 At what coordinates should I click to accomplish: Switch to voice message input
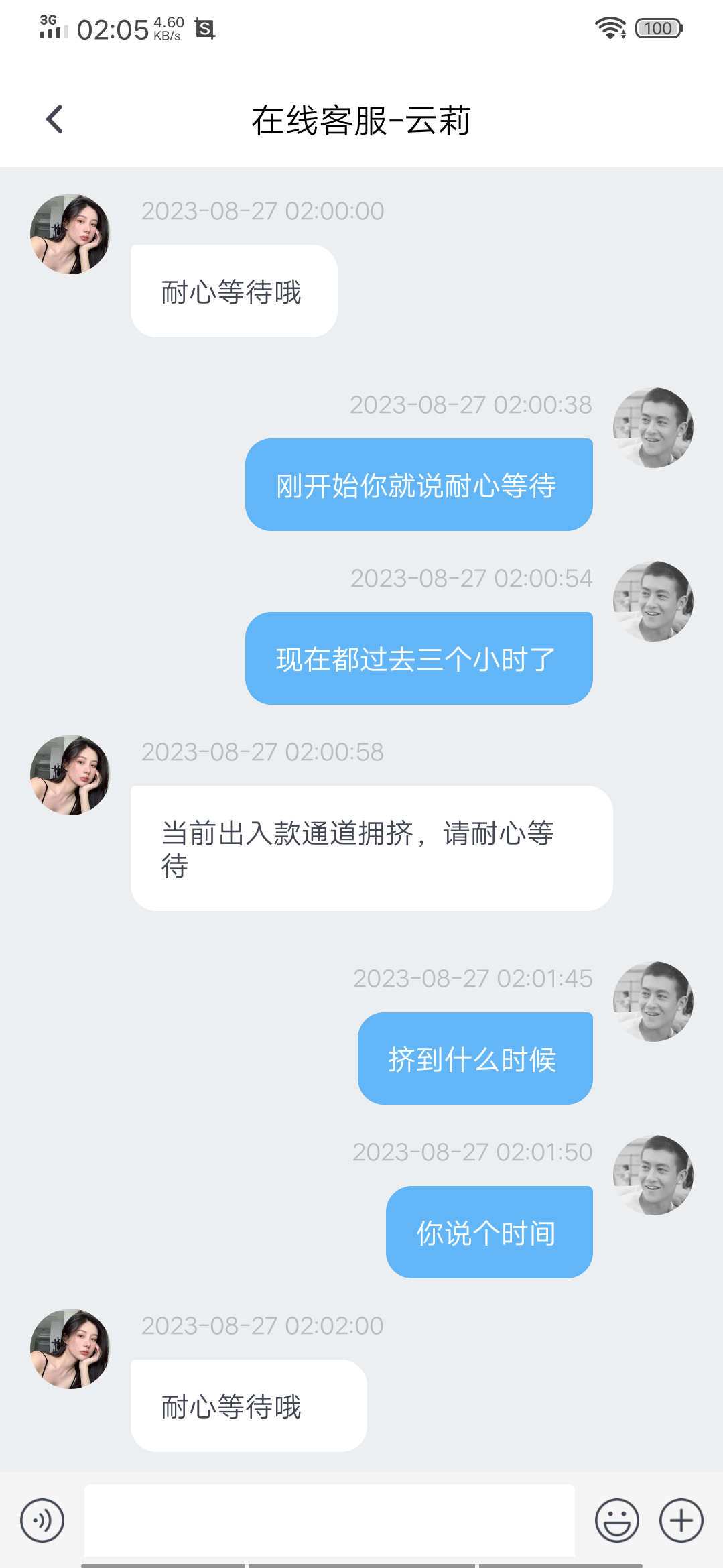coord(42,1520)
